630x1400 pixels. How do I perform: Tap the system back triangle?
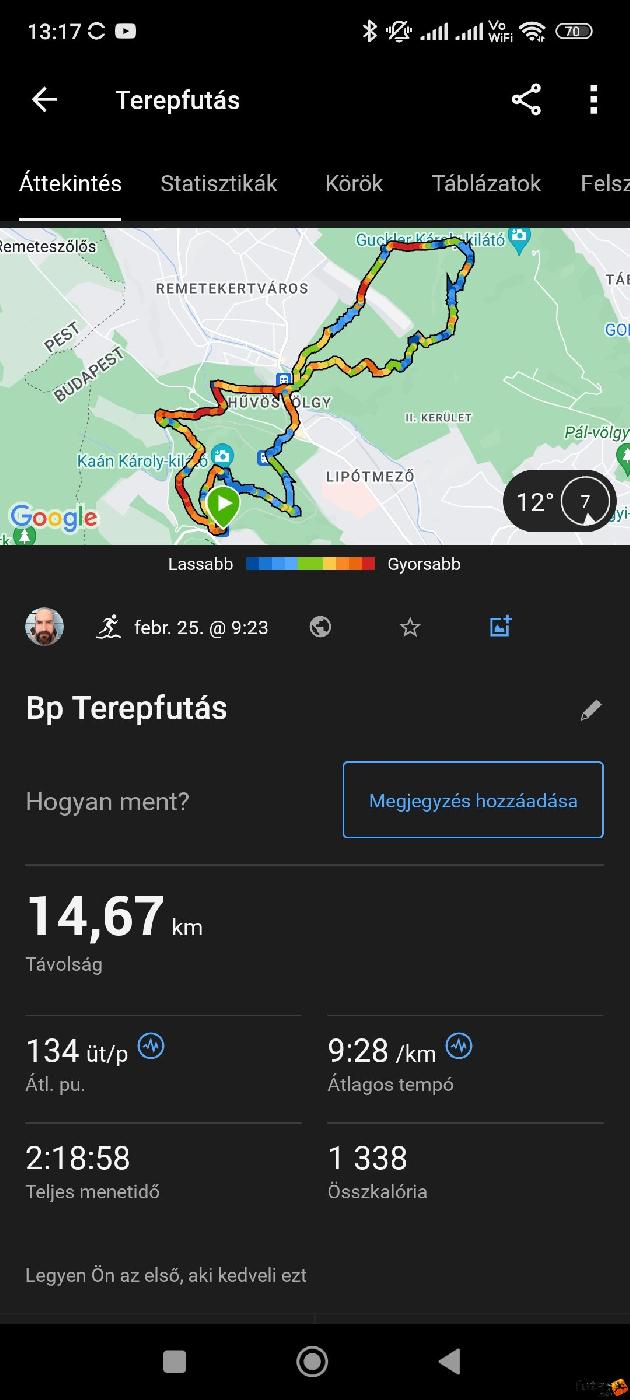450,1361
